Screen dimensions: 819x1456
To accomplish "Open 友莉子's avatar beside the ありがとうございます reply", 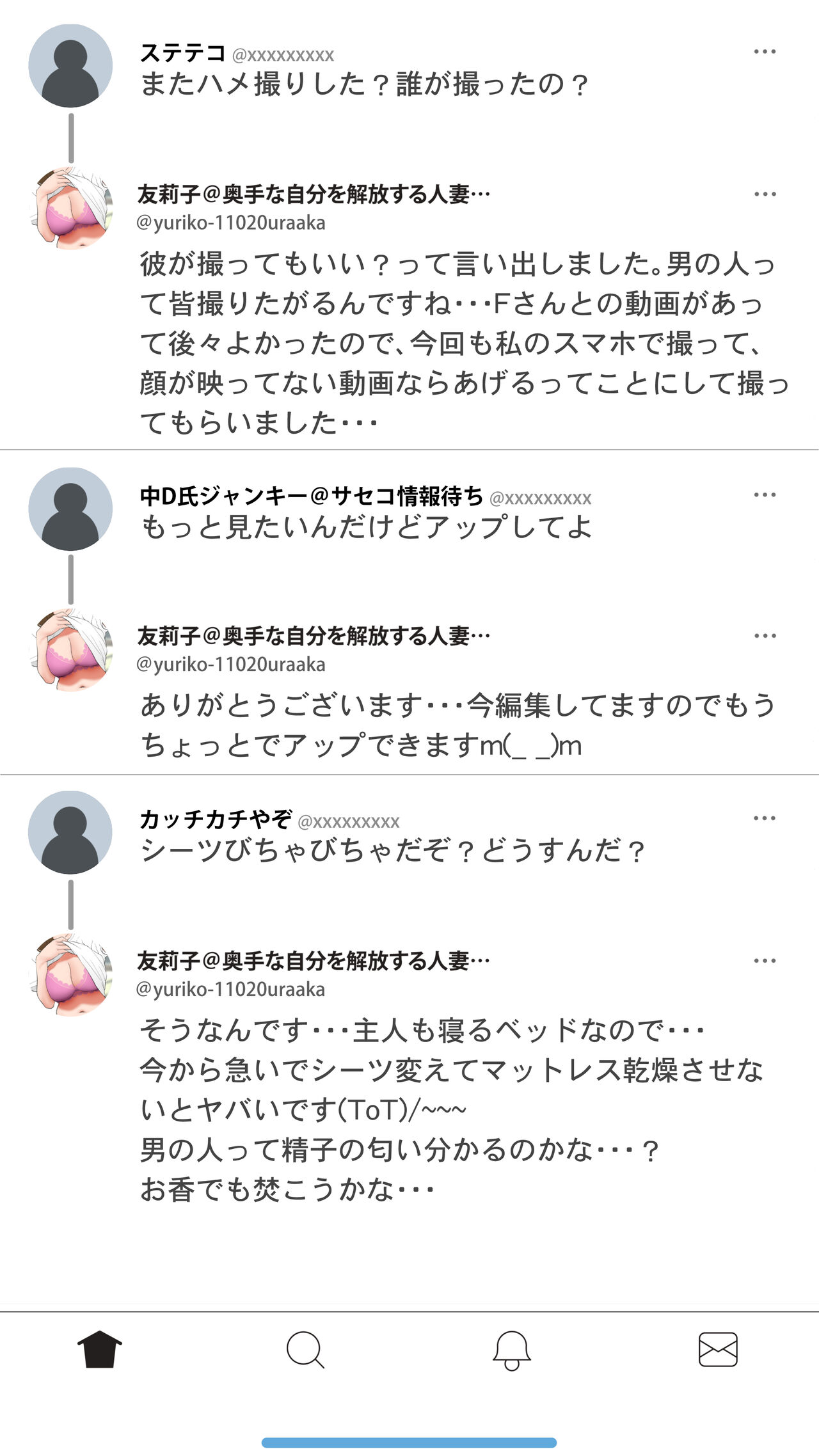I will tap(70, 650).
